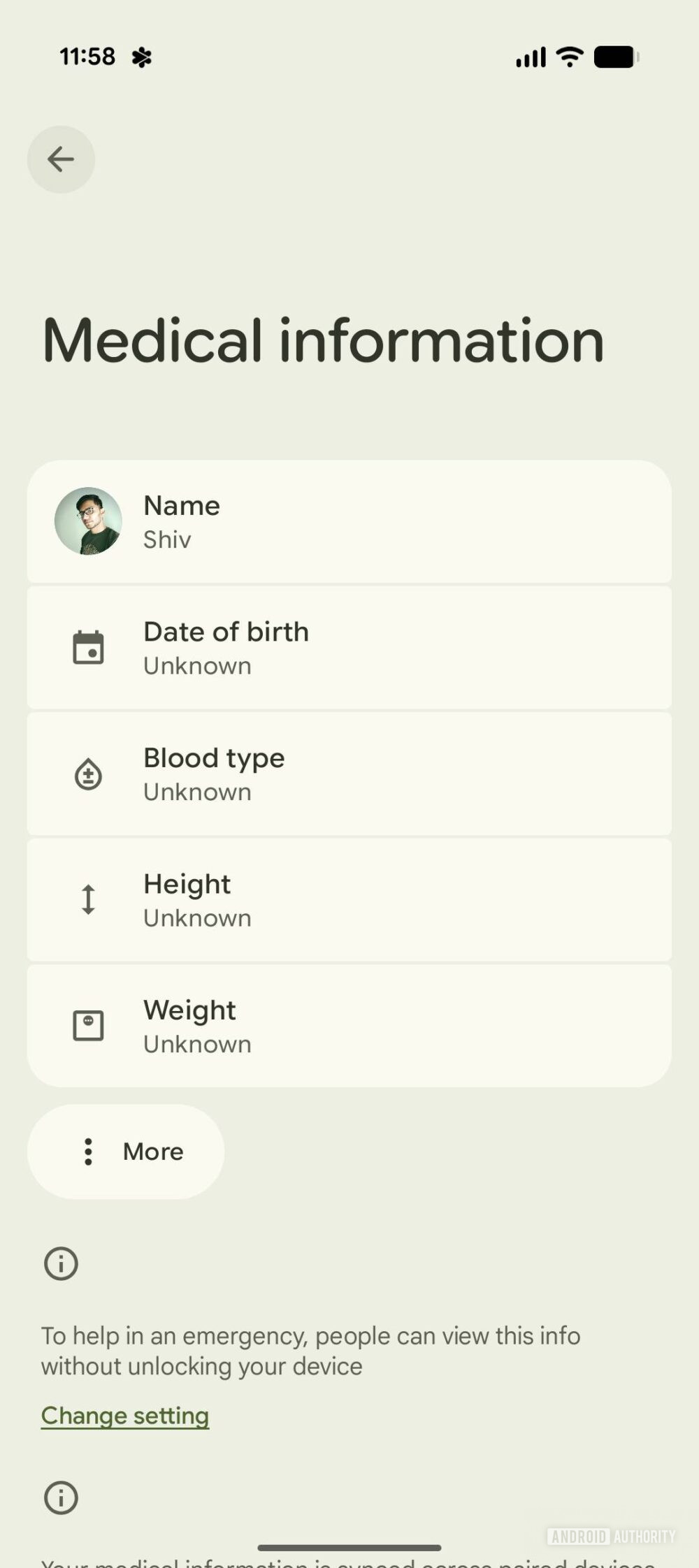Click the height arrow icon
This screenshot has height=1568, width=699.
tap(88, 899)
